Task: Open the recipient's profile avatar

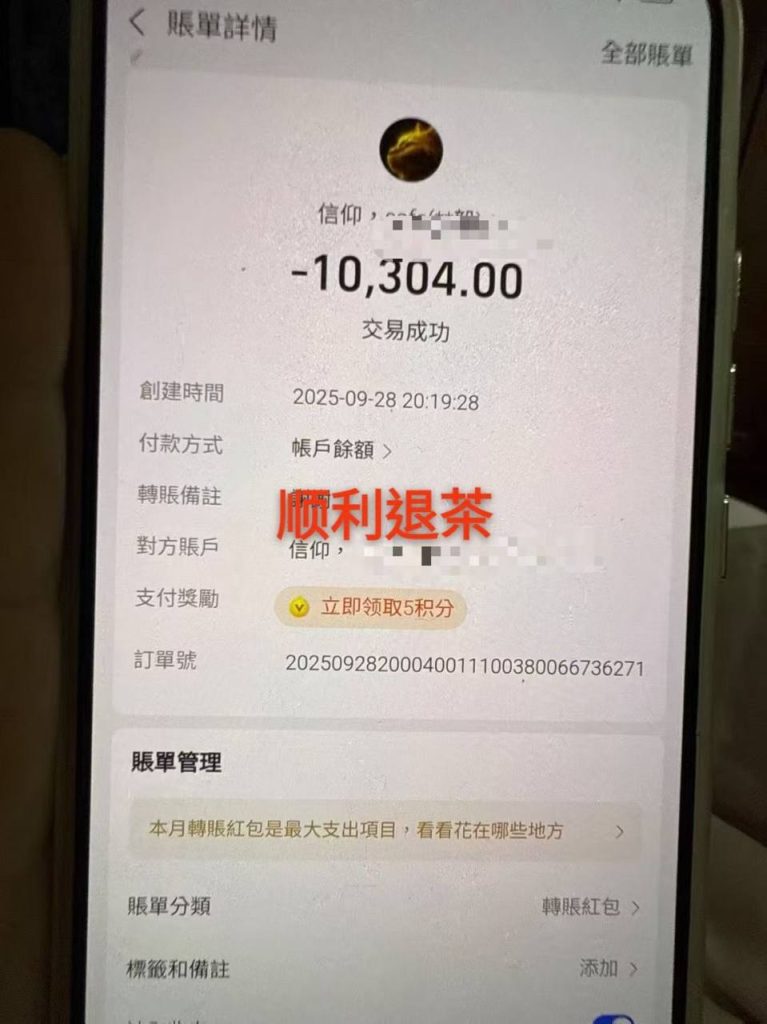Action: coord(410,150)
